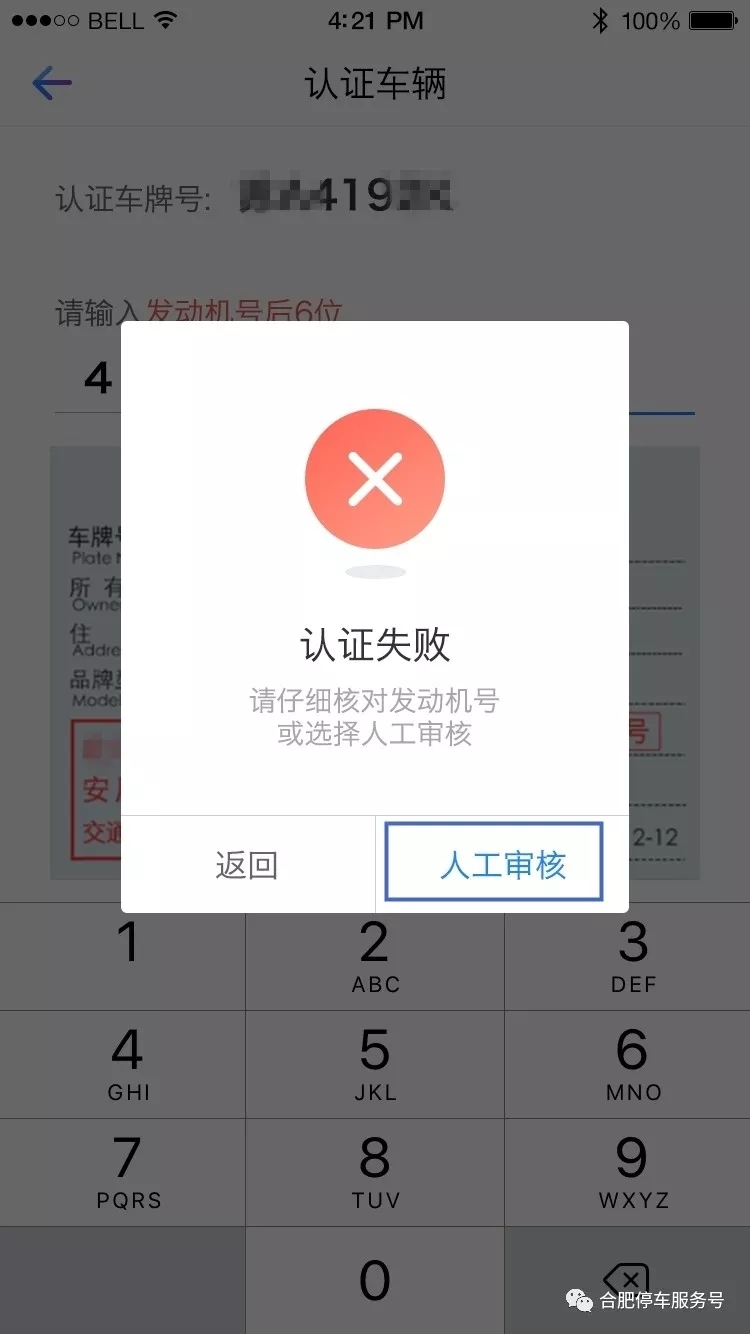Image resolution: width=750 pixels, height=1334 pixels.
Task: Tap the 3 key on the keypad
Action: point(632,955)
